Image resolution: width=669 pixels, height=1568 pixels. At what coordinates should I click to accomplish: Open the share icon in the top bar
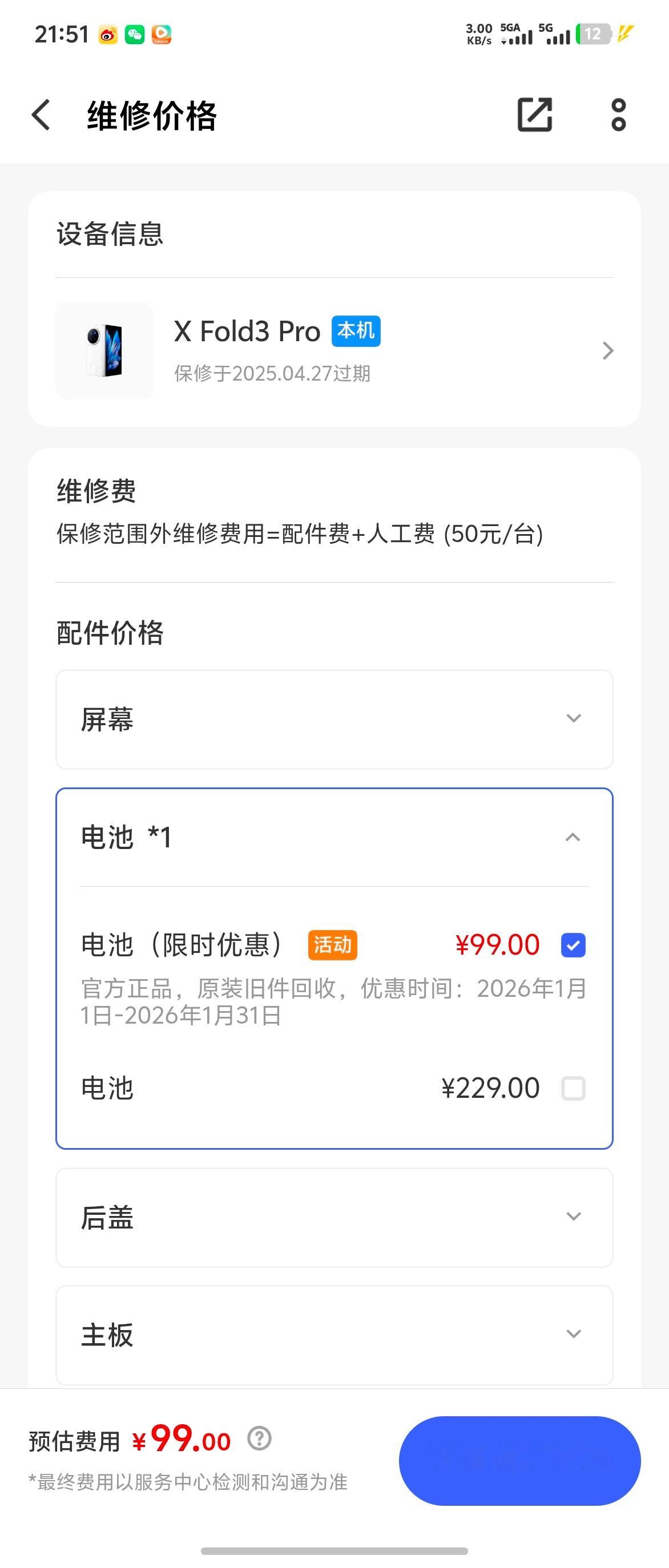[535, 115]
